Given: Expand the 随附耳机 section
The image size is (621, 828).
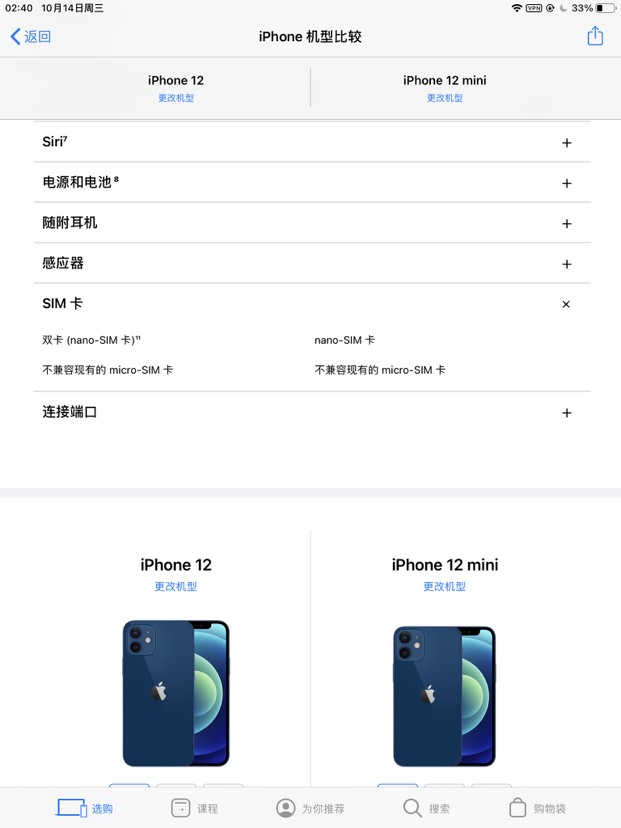Looking at the screenshot, I should tap(566, 224).
